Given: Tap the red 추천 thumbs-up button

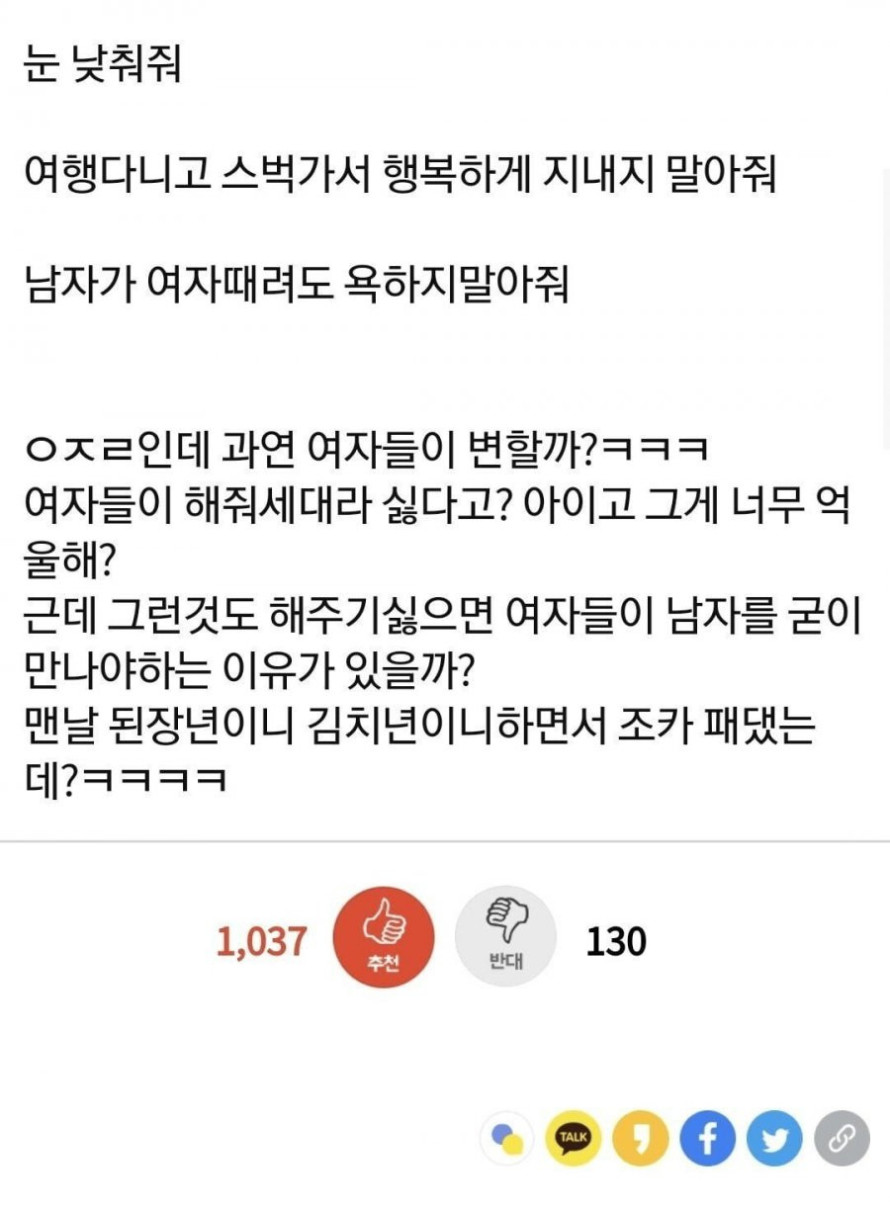Looking at the screenshot, I should pos(384,938).
